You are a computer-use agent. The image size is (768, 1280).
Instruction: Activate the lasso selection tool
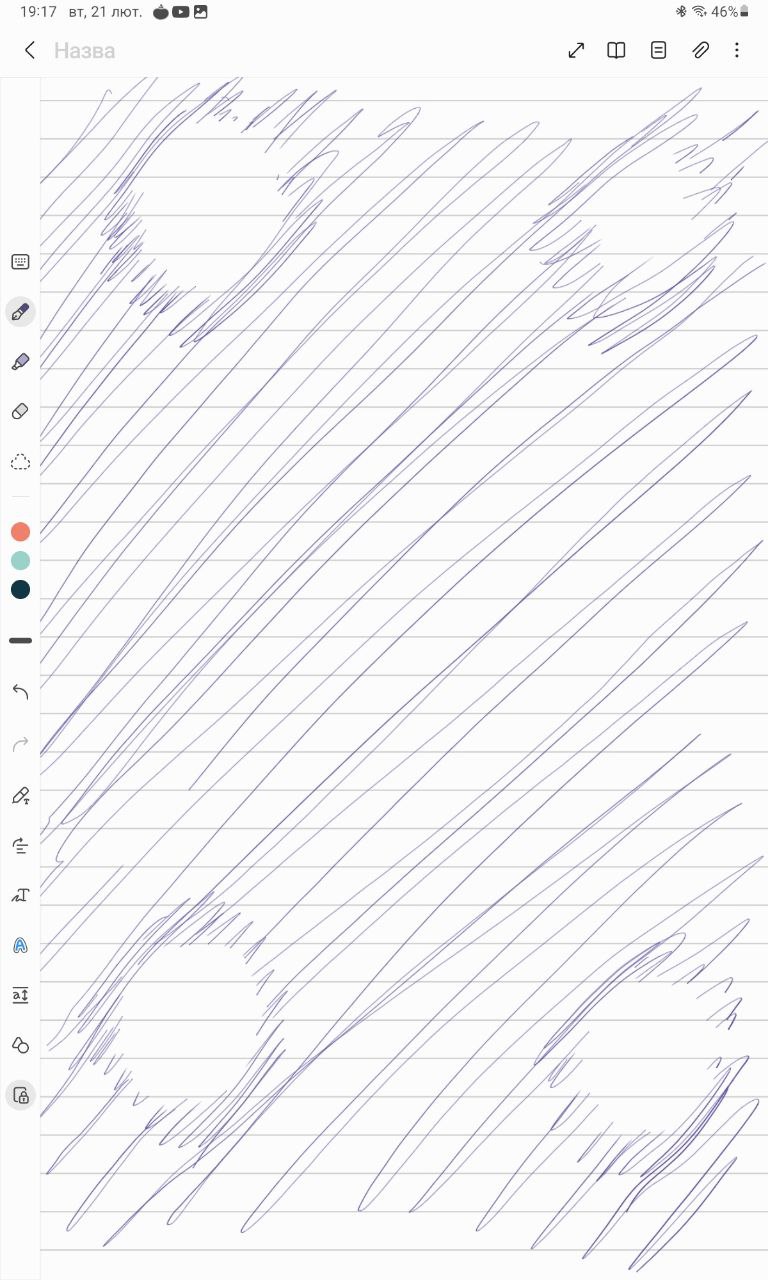(x=20, y=461)
